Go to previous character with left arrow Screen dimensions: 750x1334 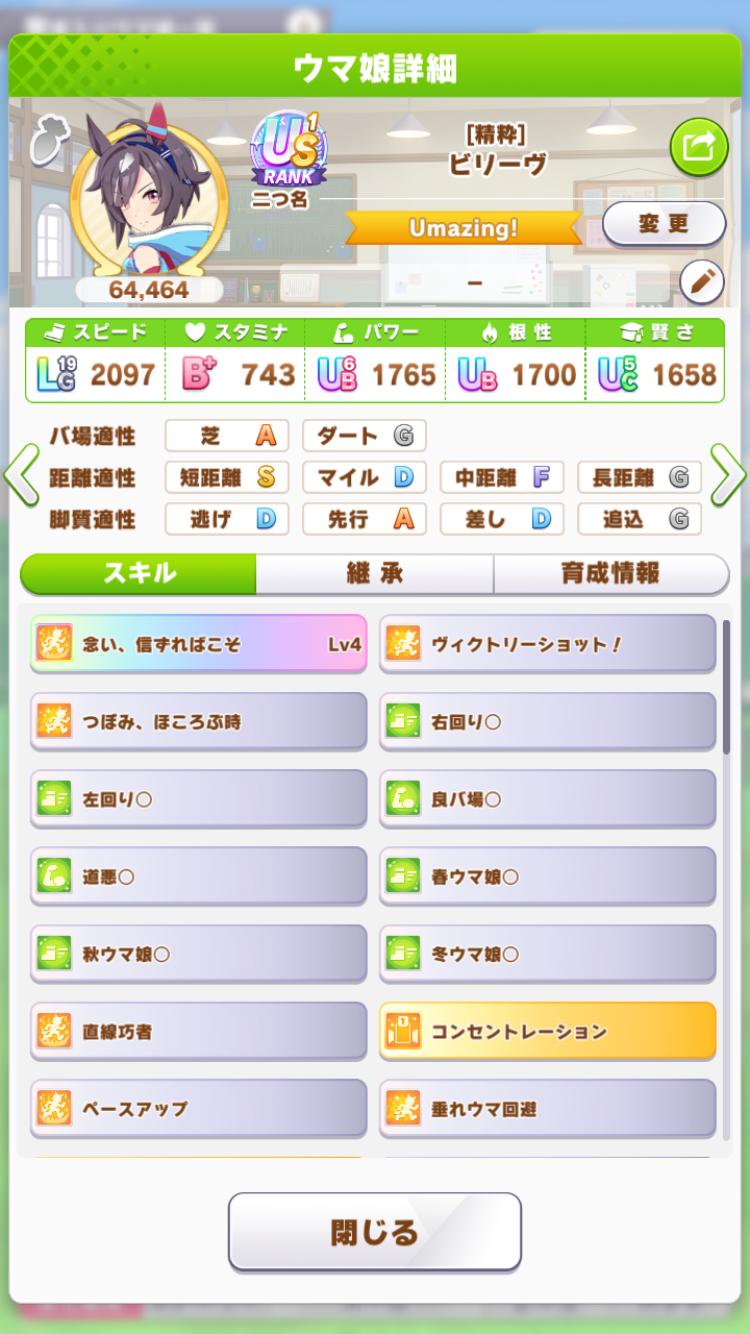(20, 478)
